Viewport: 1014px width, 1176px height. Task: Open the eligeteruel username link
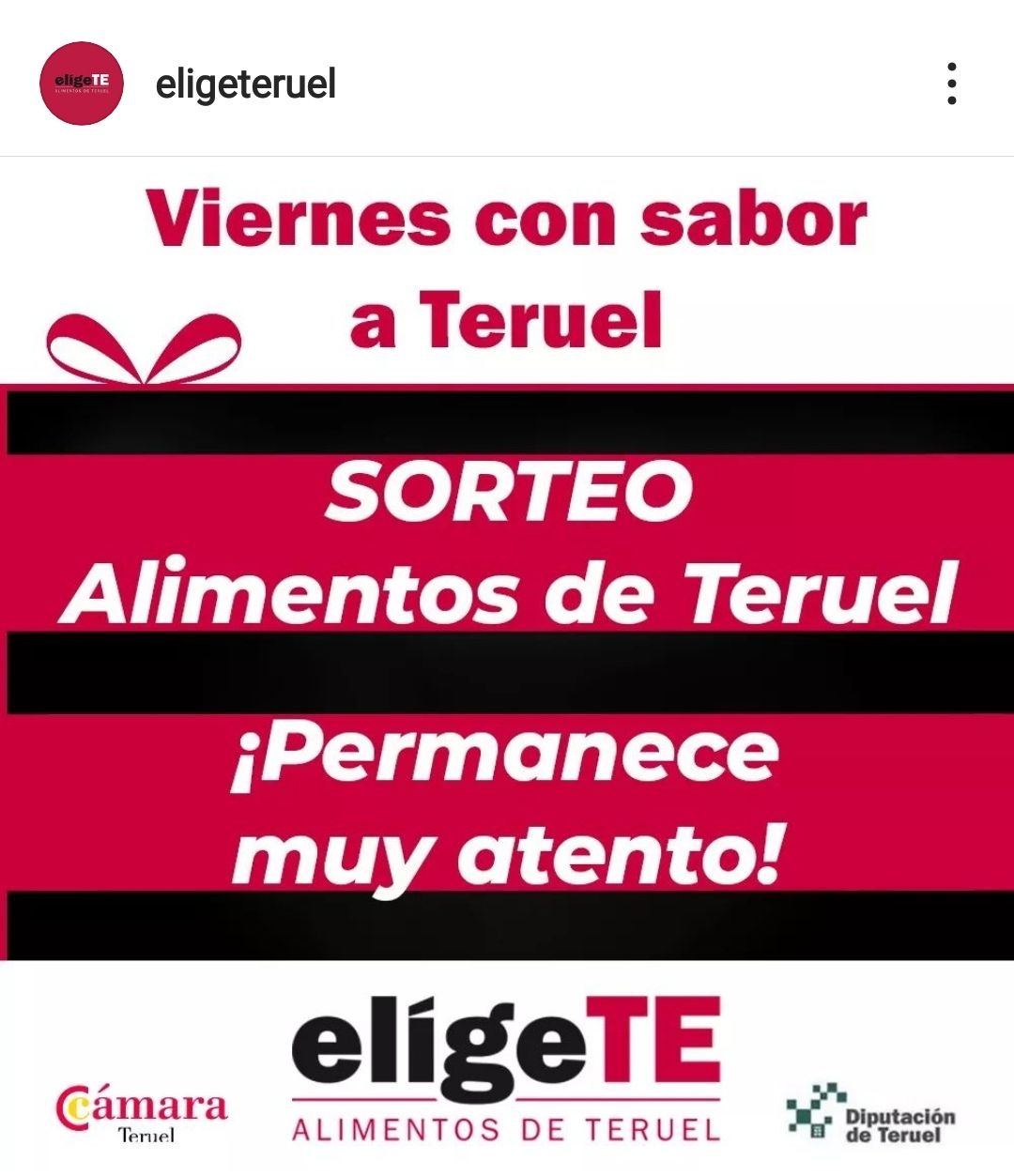pos(245,84)
